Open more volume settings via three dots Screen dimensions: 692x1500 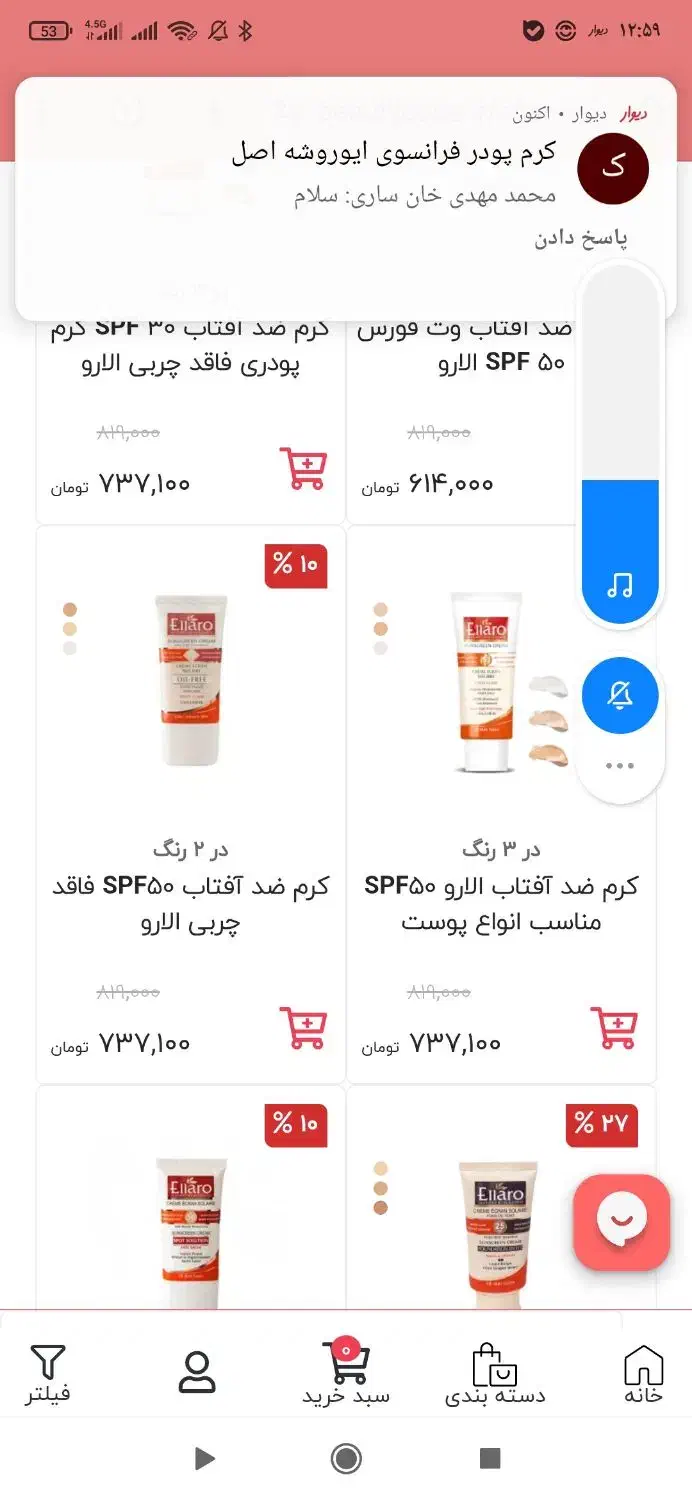point(620,766)
